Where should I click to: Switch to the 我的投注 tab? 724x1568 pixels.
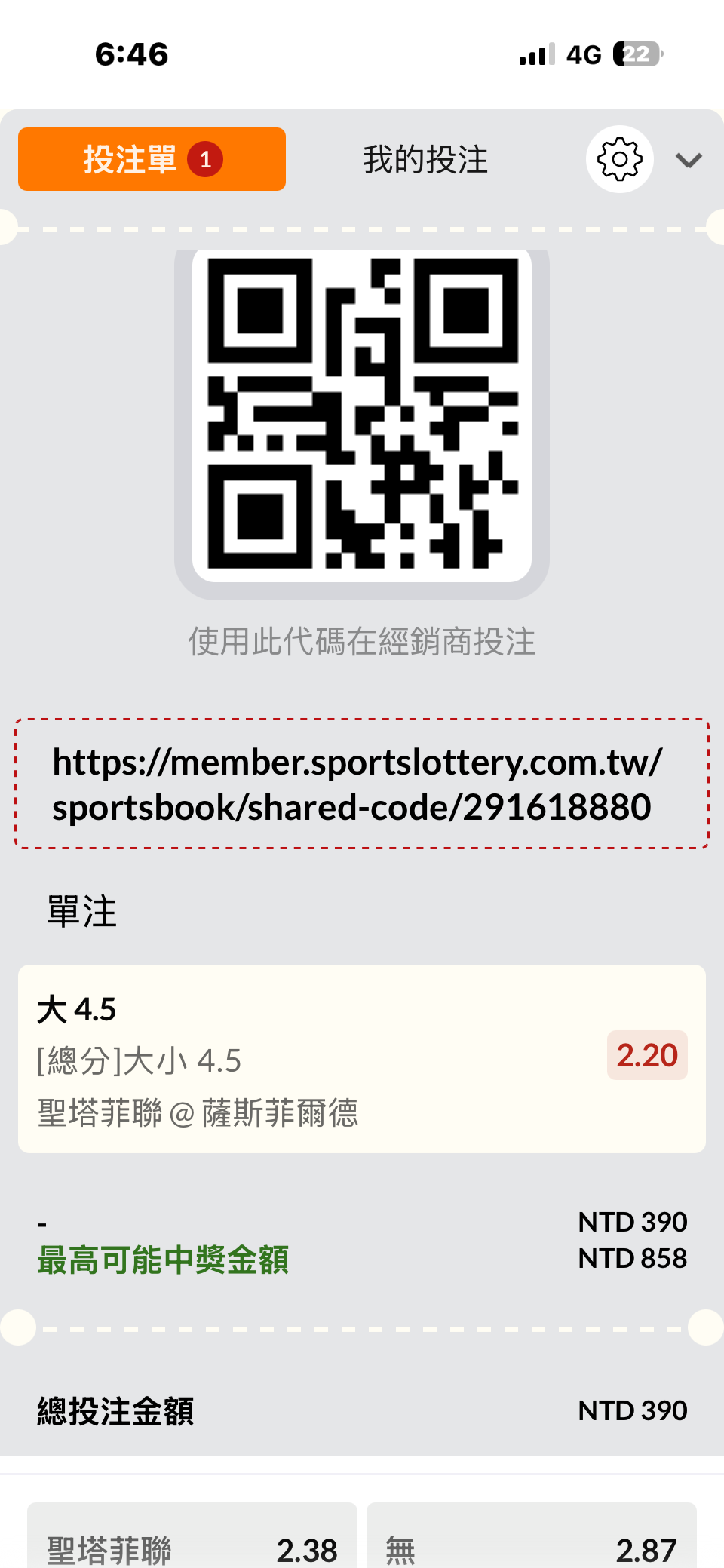(425, 160)
